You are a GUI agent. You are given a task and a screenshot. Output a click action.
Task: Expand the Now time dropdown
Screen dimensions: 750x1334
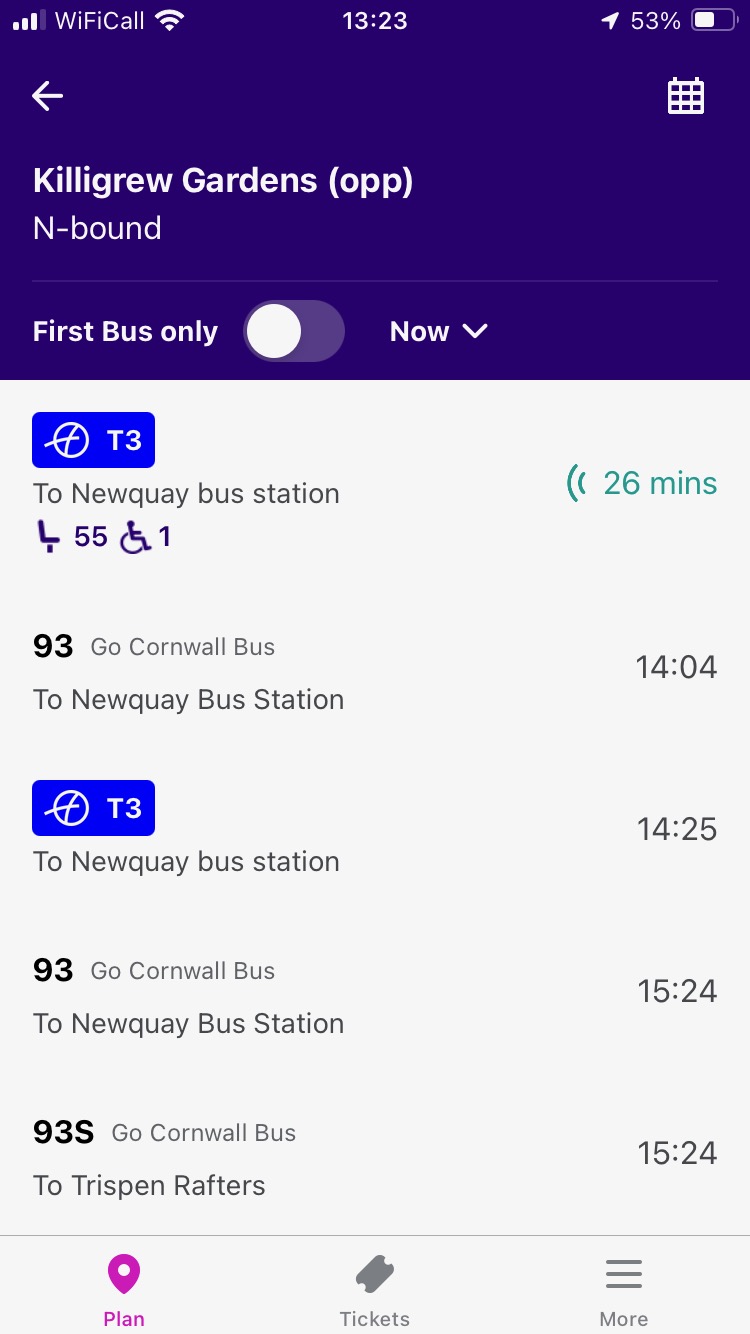pyautogui.click(x=438, y=332)
